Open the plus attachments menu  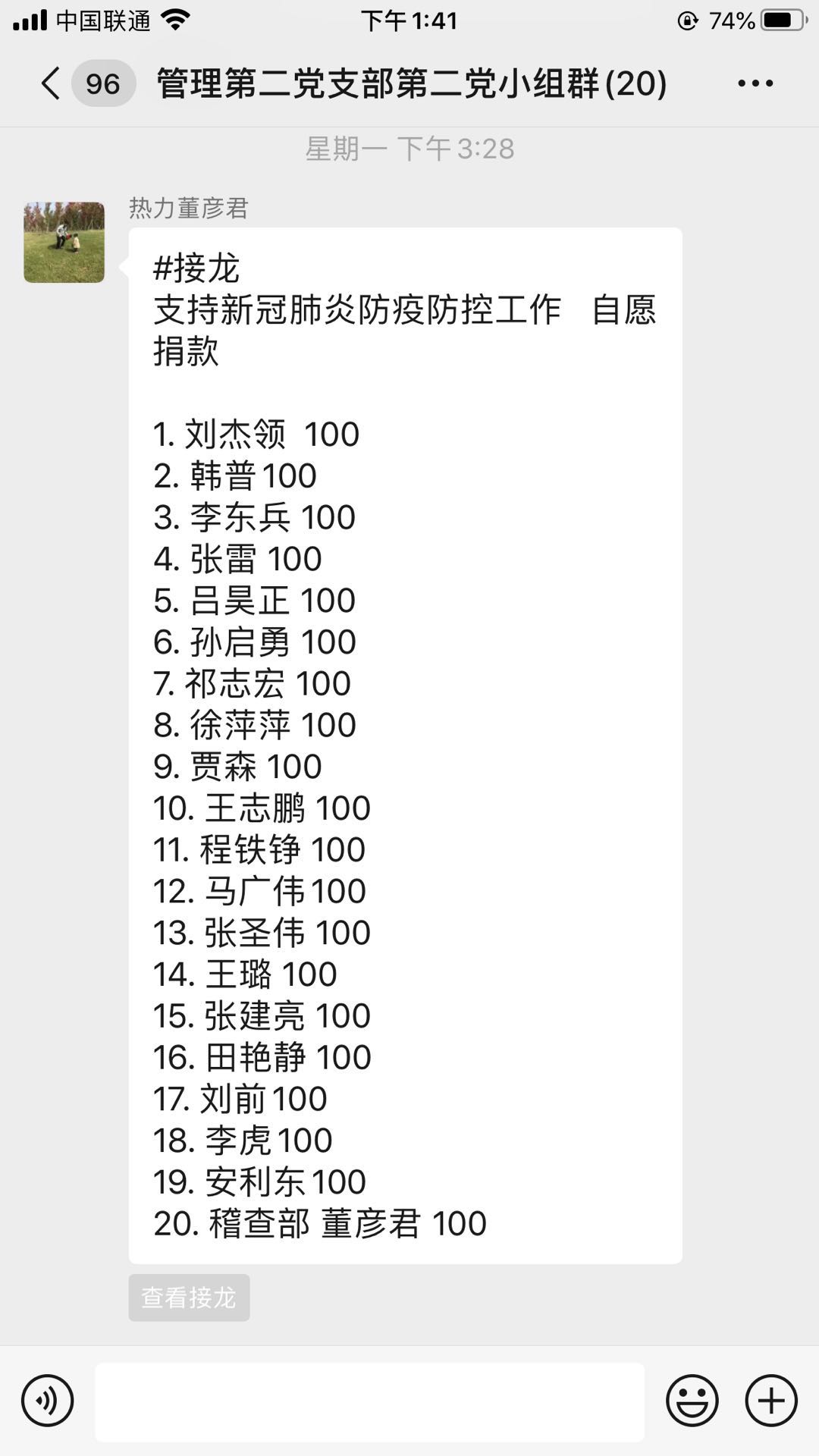(771, 1401)
